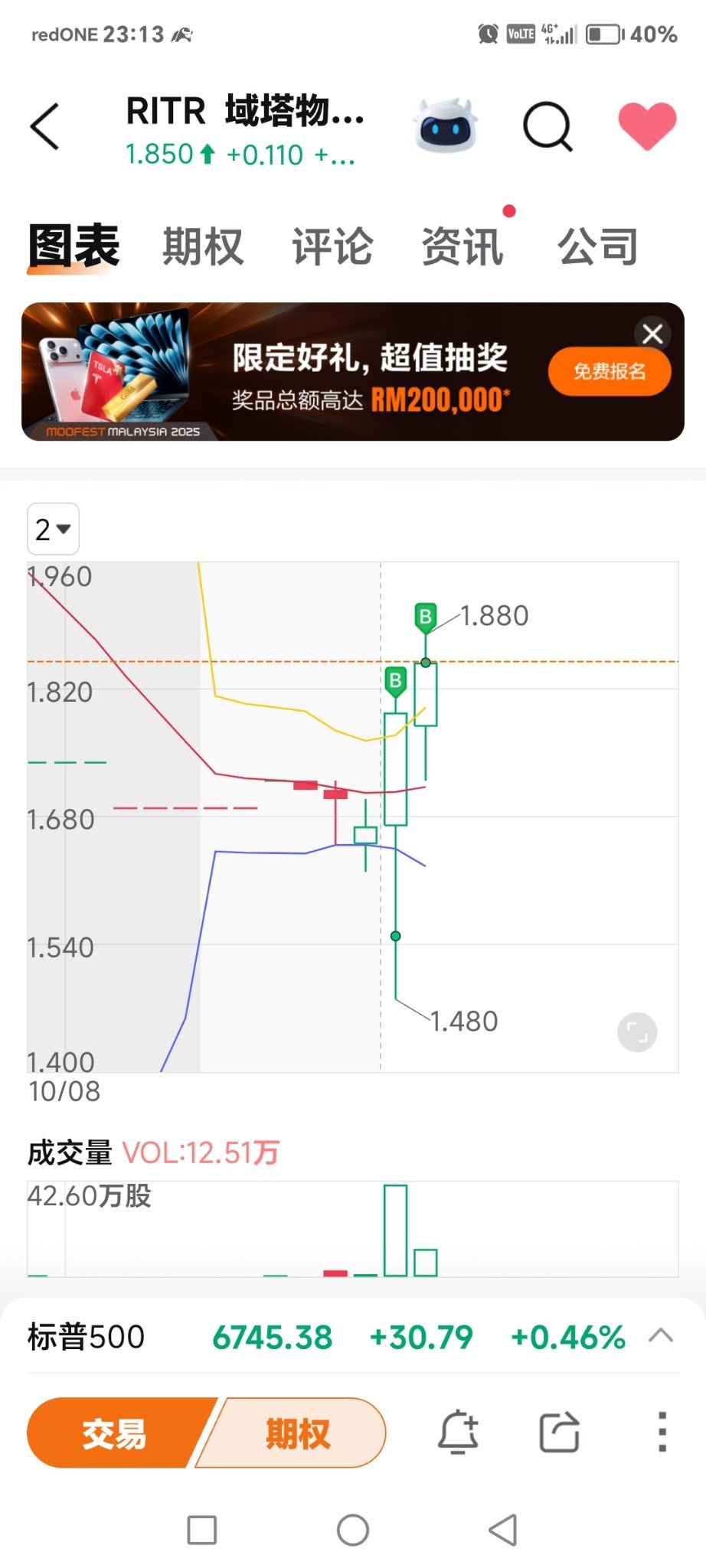Viewport: 706px width, 1568px height.
Task: Switch to the 公司 tab
Action: (x=597, y=246)
